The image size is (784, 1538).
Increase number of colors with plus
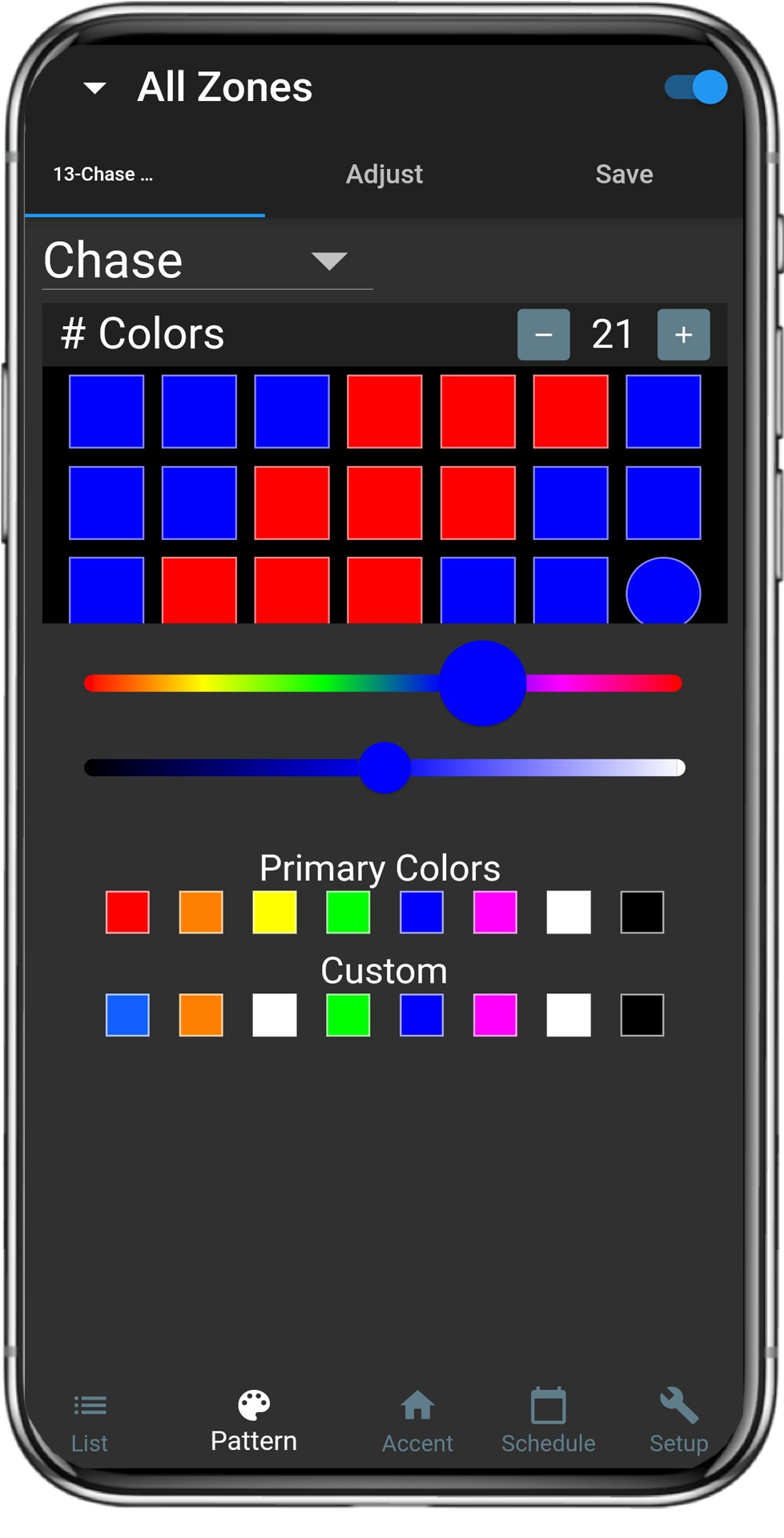click(683, 334)
